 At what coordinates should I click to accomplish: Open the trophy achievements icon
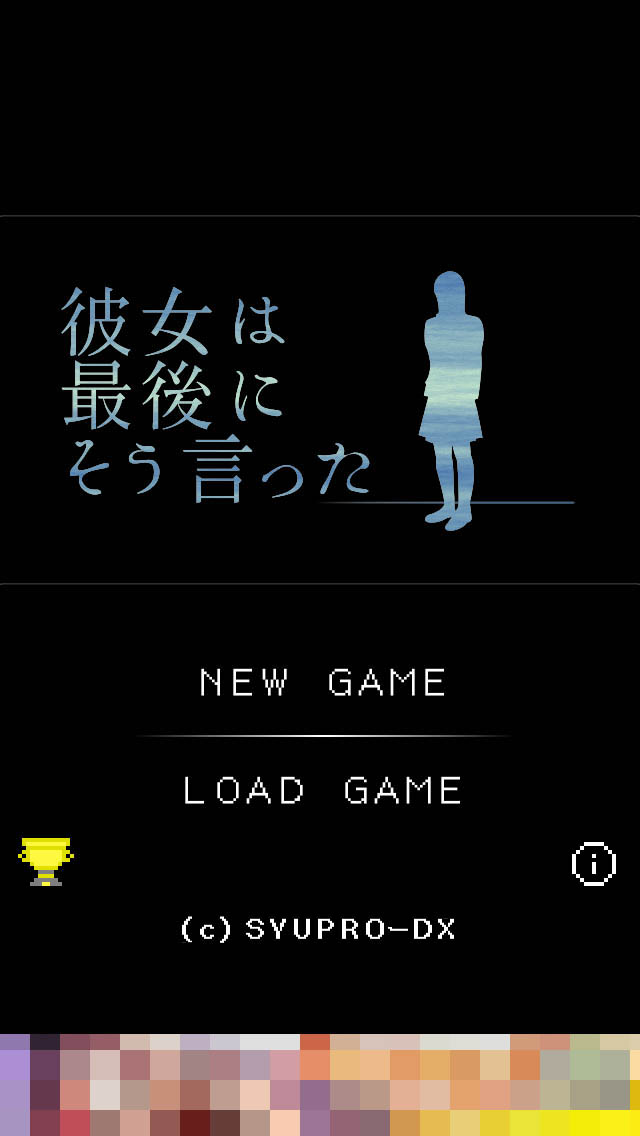coord(46,862)
